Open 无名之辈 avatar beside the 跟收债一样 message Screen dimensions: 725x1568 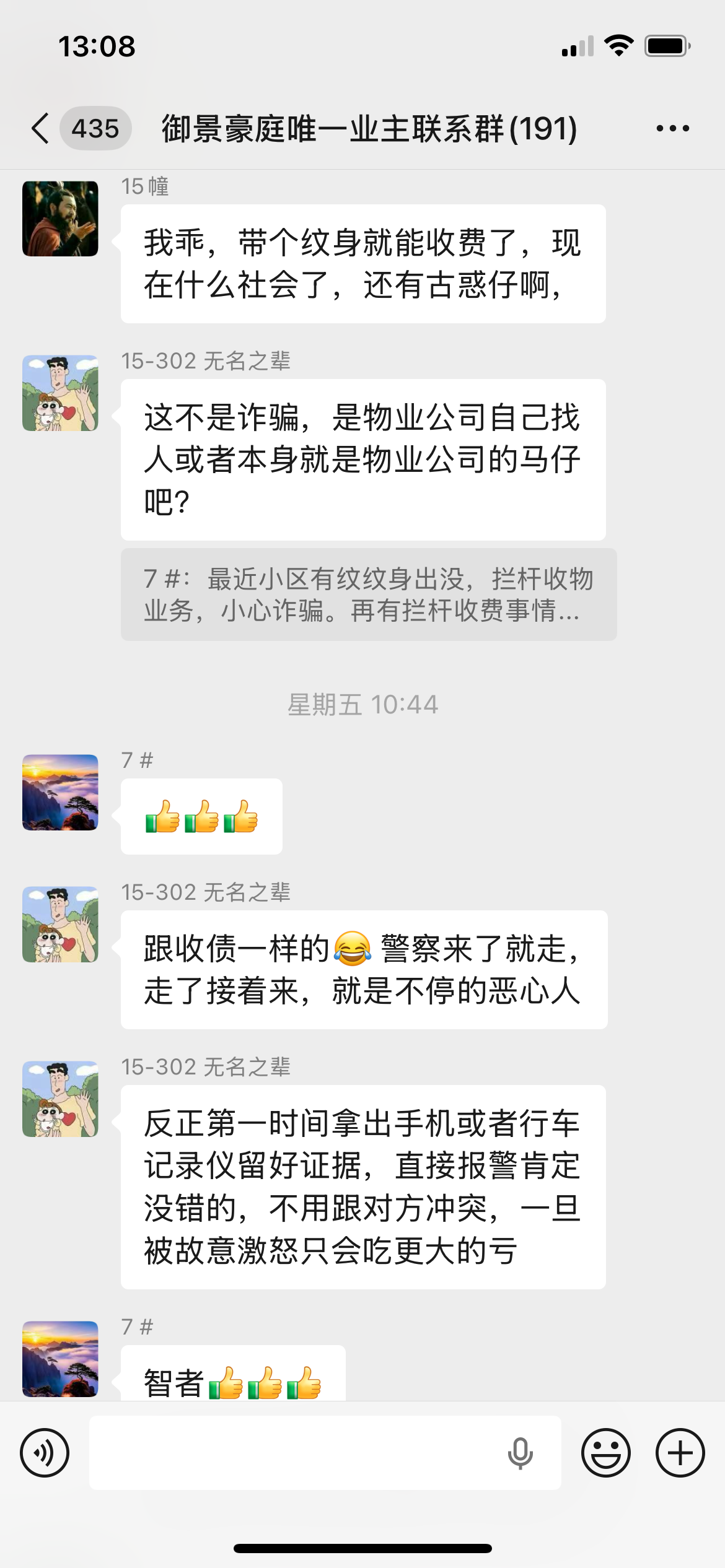coord(60,924)
